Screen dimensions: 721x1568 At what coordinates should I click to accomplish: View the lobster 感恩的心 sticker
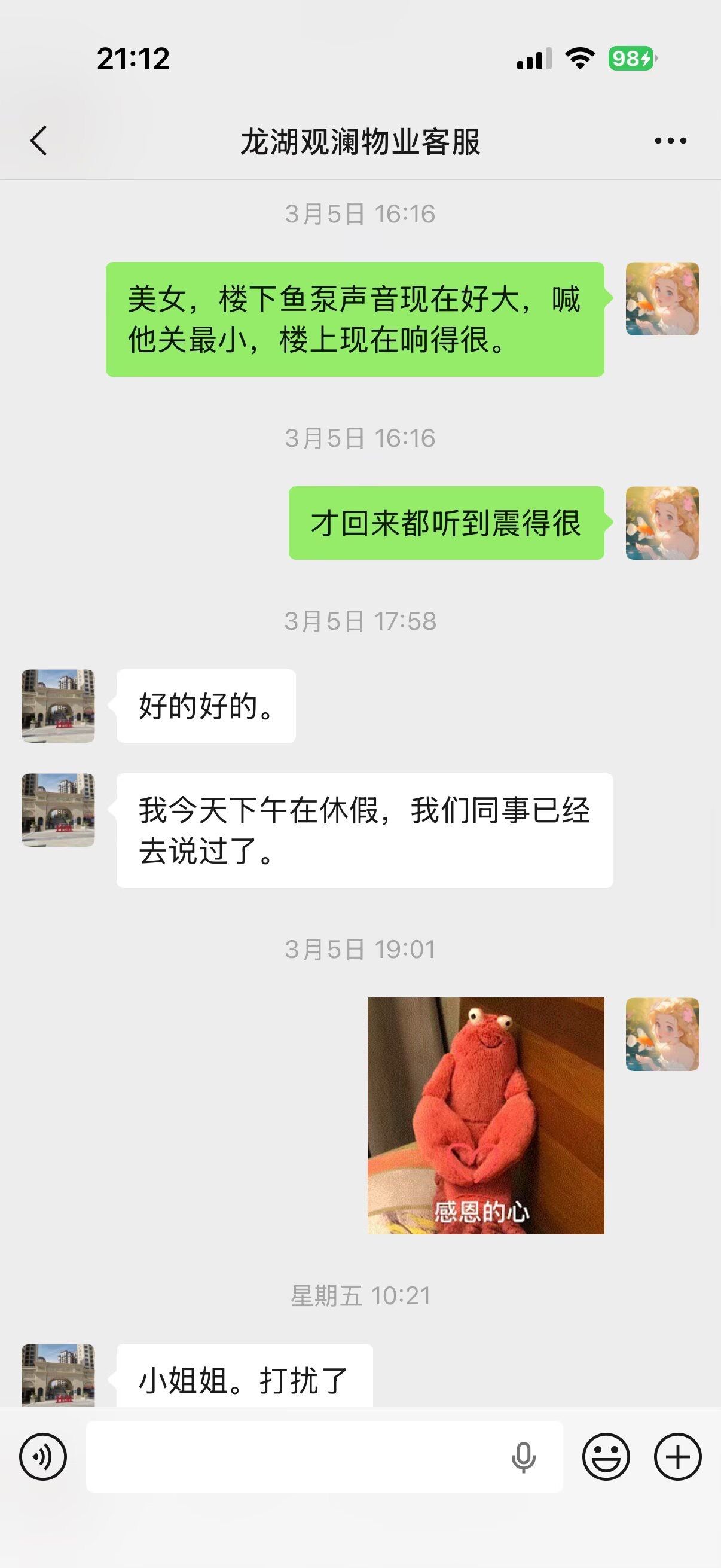(485, 1115)
